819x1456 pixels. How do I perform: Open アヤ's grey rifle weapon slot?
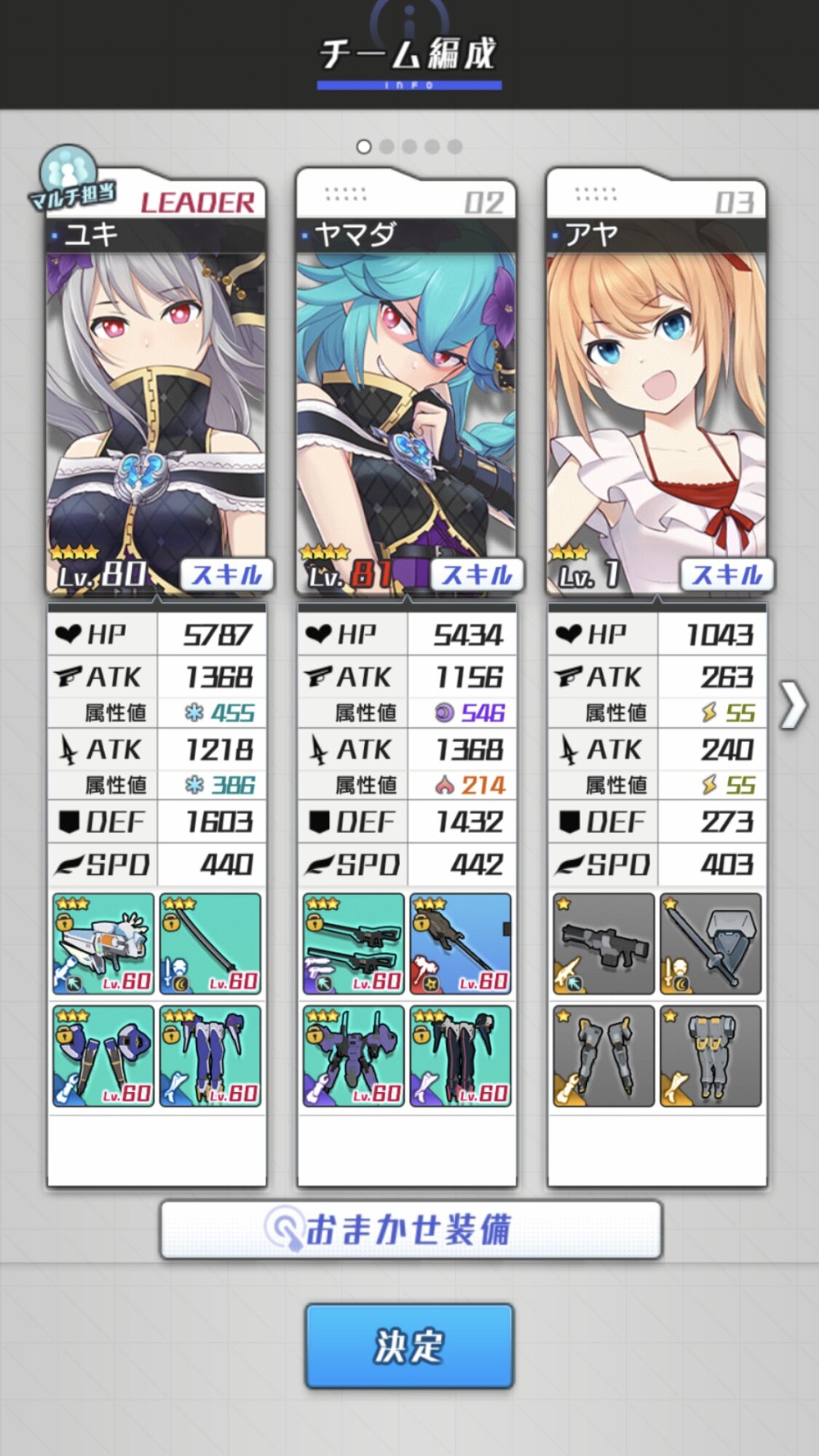pyautogui.click(x=604, y=944)
